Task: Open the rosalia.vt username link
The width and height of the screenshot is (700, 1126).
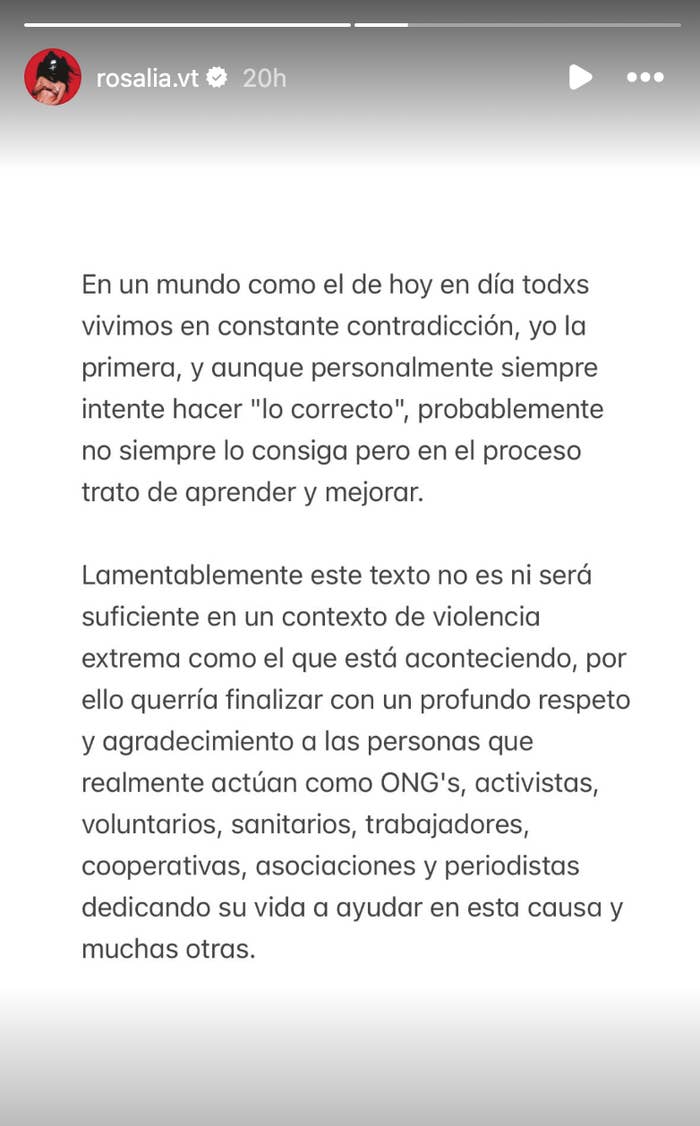Action: tap(147, 78)
